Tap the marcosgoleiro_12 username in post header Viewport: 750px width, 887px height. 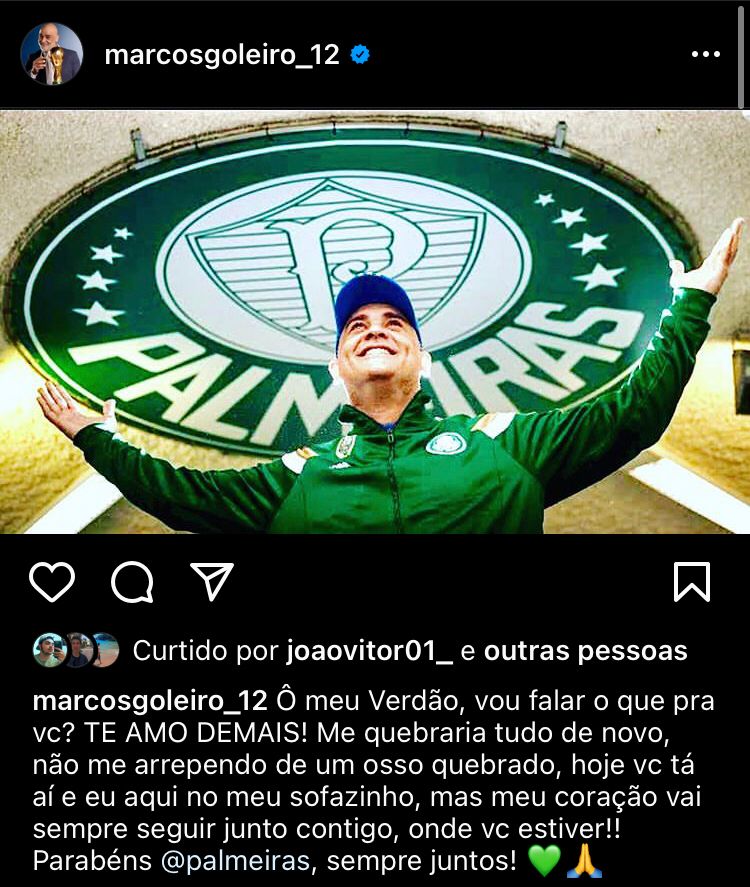coord(222,55)
